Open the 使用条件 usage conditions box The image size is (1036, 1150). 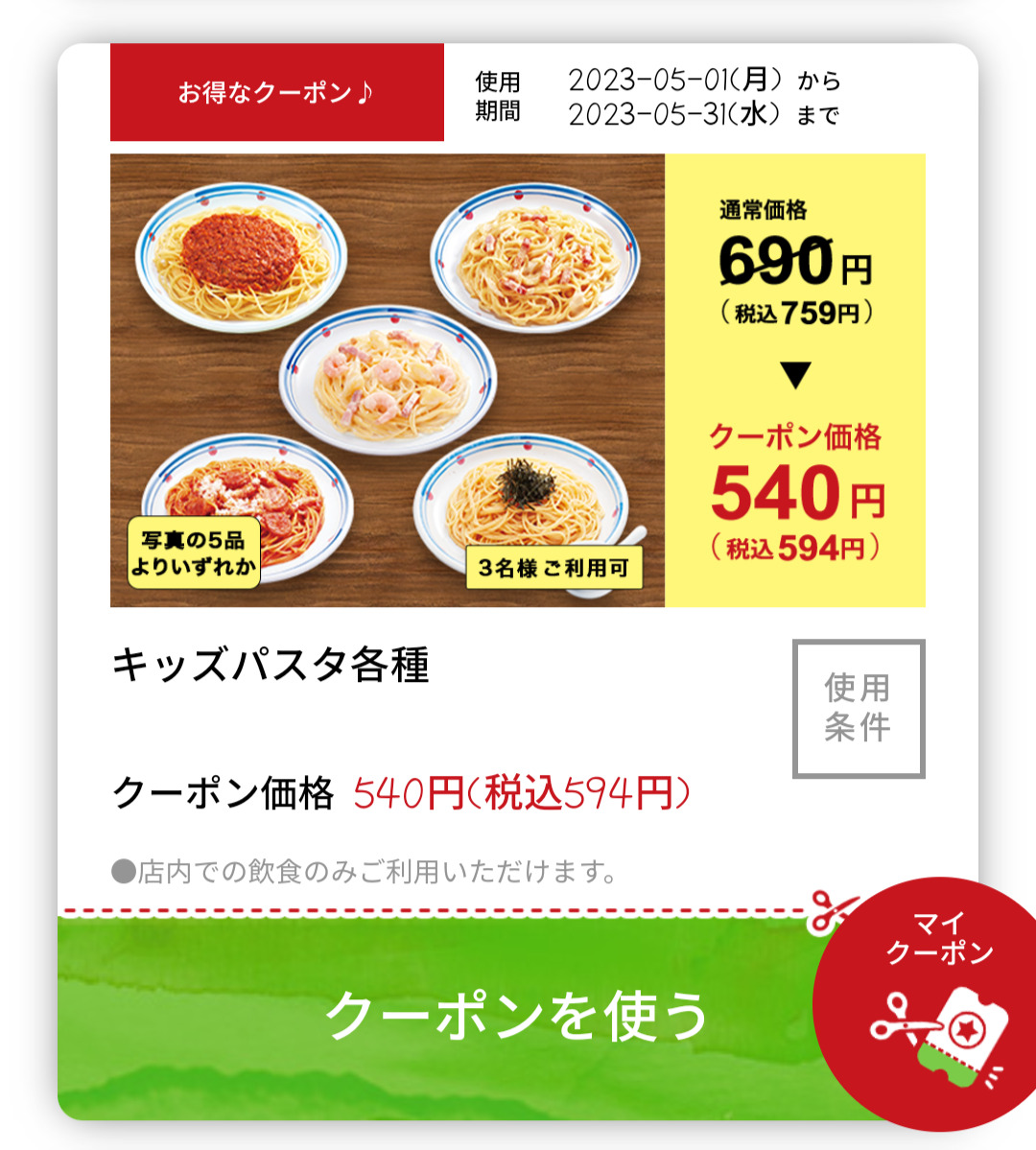click(x=858, y=708)
